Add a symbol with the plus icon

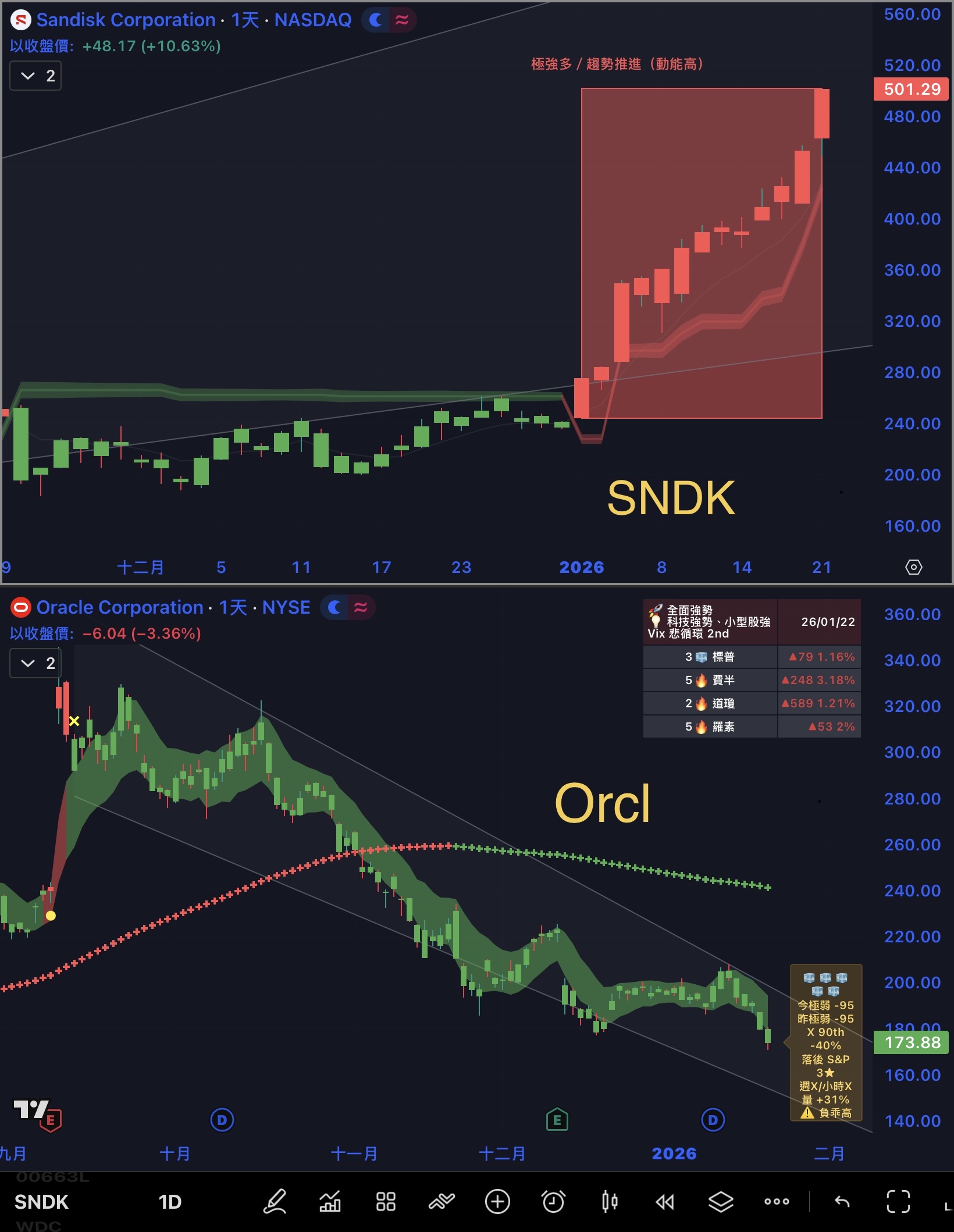497,1201
